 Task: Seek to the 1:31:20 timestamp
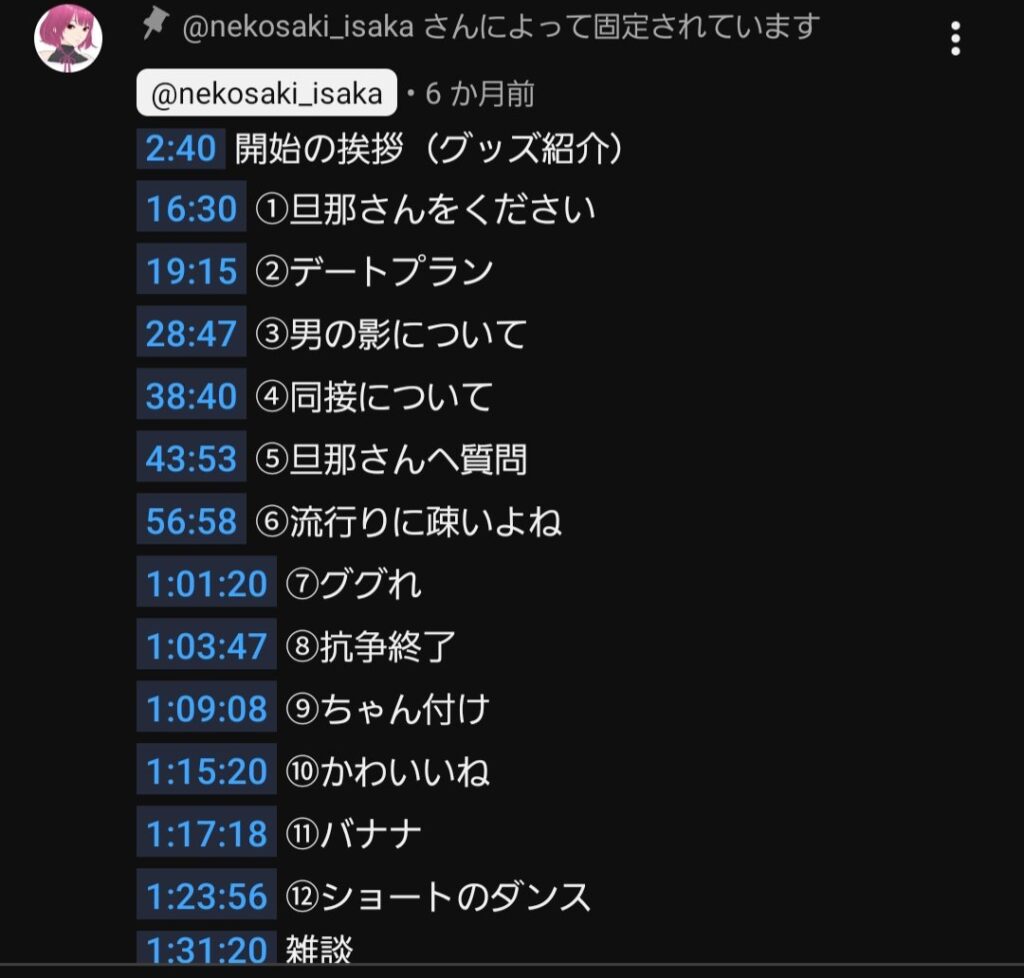207,948
